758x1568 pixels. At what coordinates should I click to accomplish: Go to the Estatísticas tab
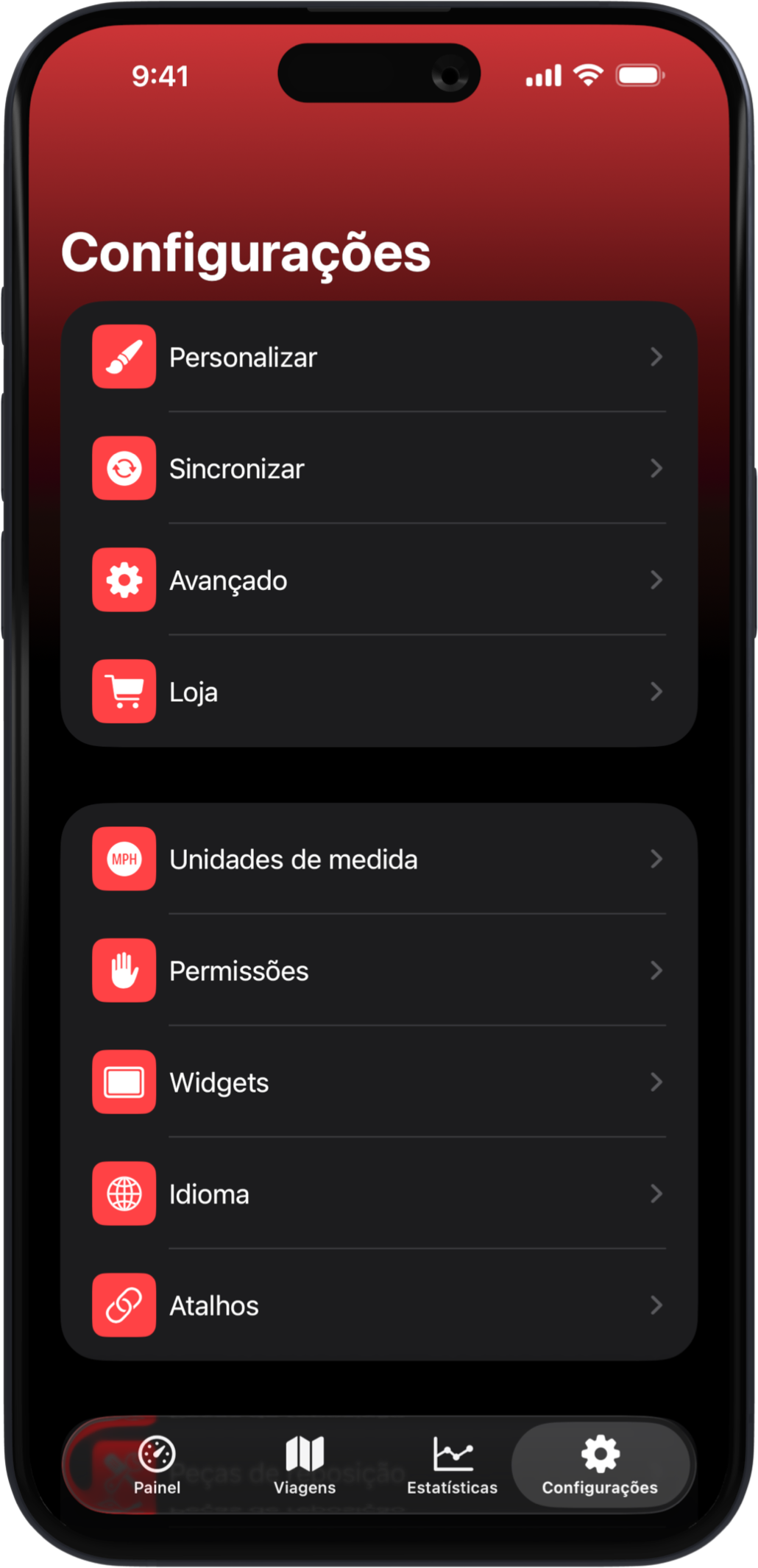pos(452,1464)
